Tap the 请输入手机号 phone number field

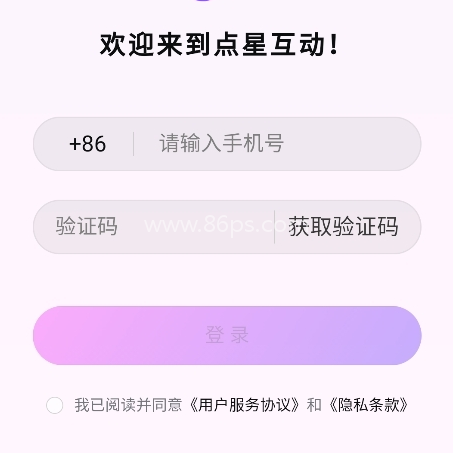(277, 144)
